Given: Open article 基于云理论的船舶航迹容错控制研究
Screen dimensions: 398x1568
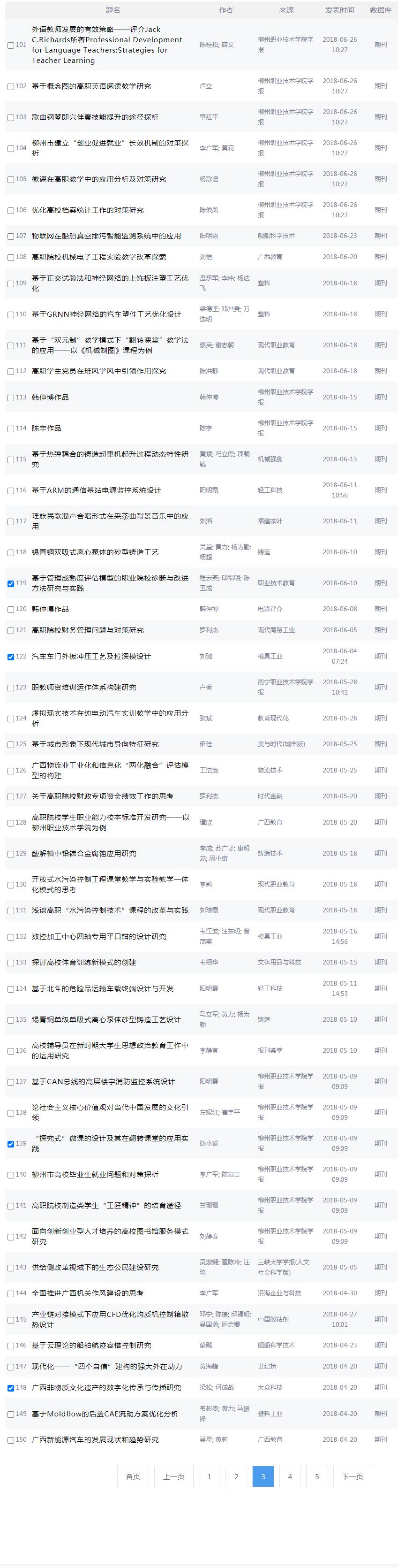Looking at the screenshot, I should pos(91,1345).
